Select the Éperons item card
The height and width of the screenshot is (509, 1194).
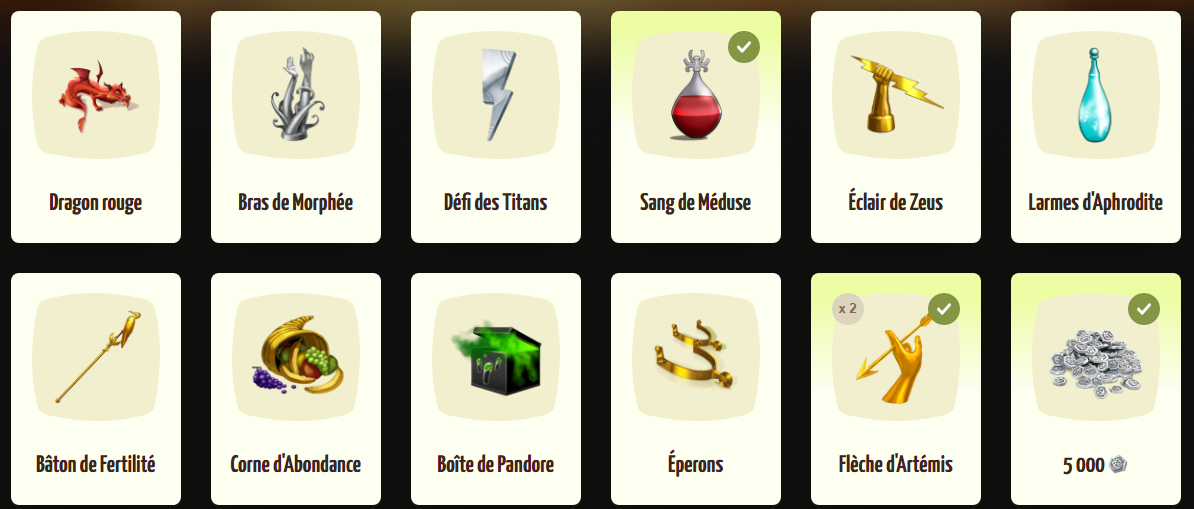pyautogui.click(x=696, y=389)
